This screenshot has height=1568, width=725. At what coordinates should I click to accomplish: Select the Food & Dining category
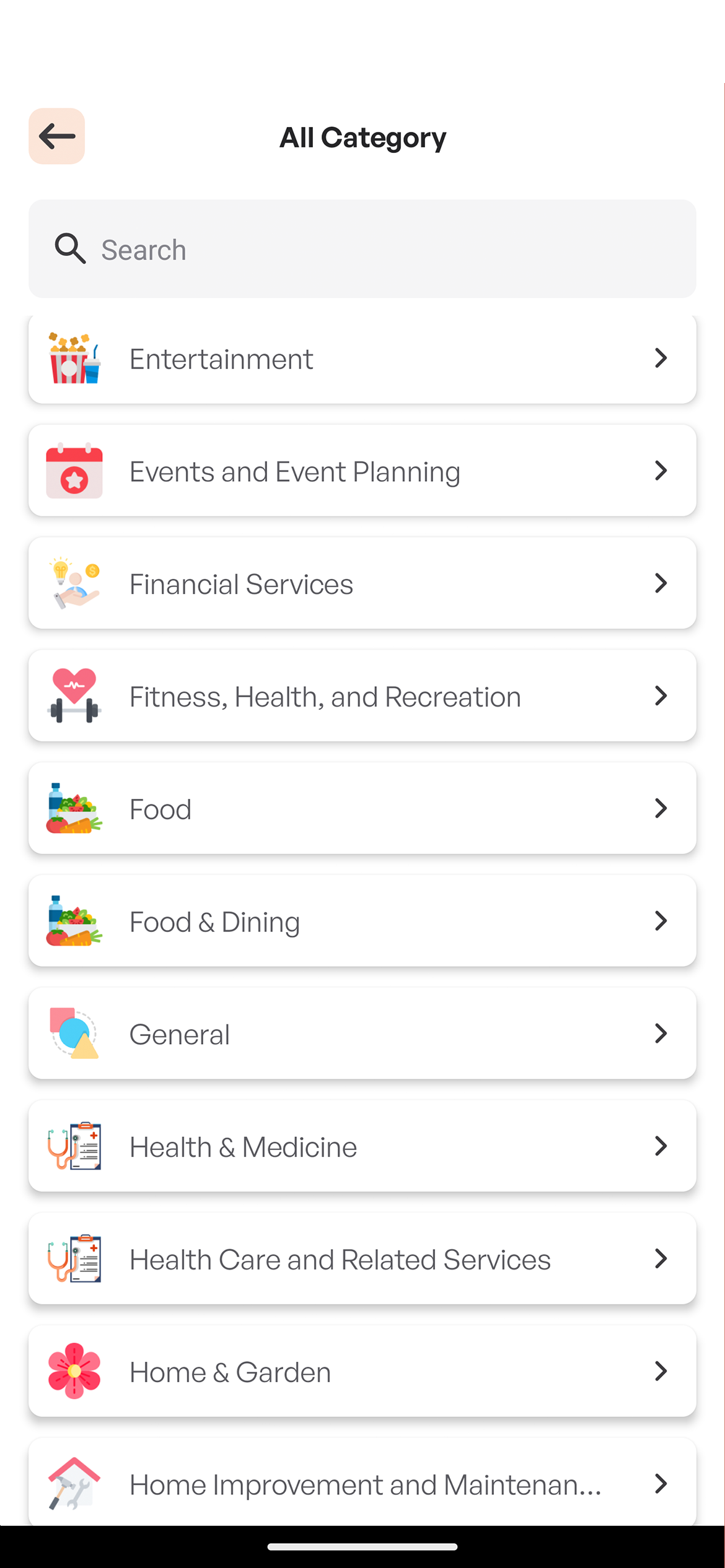[362, 921]
